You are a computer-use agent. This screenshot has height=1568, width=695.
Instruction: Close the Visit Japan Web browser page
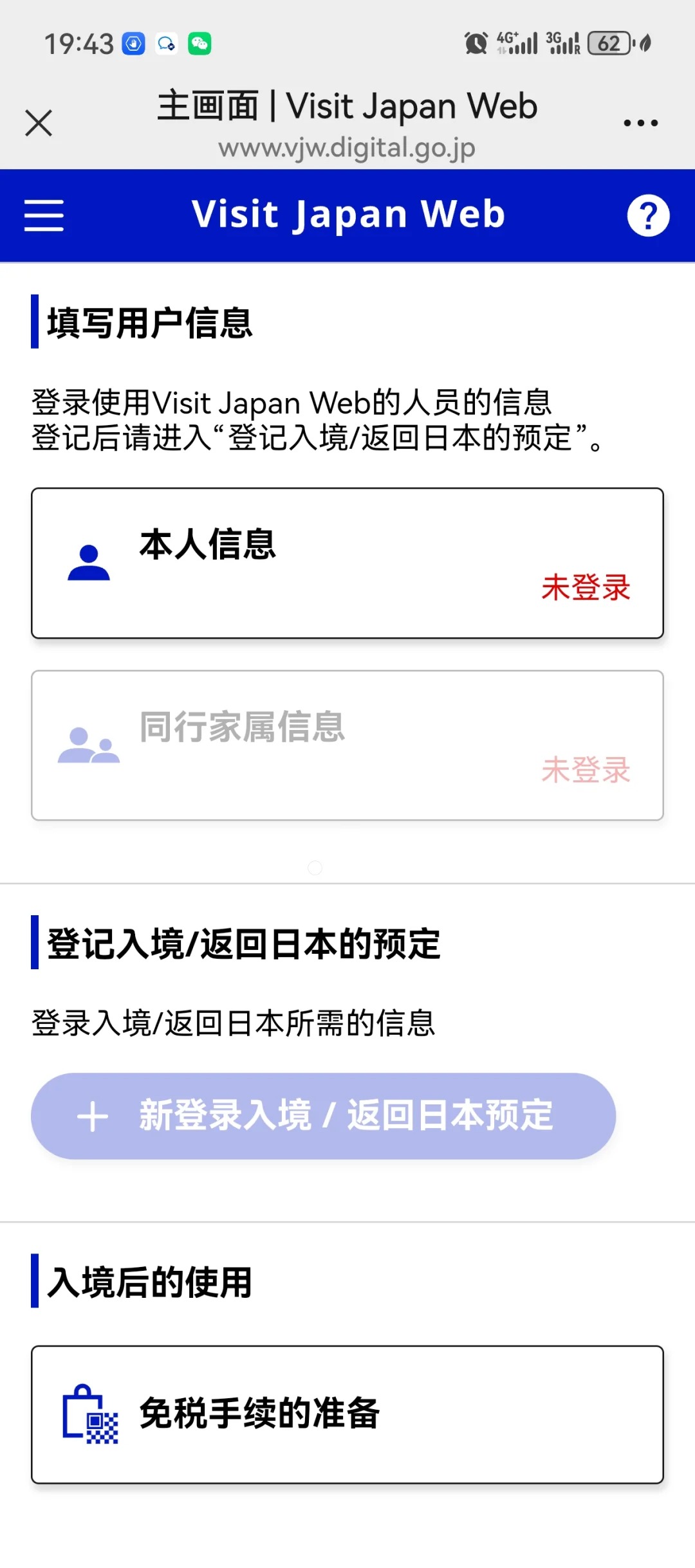tap(39, 123)
